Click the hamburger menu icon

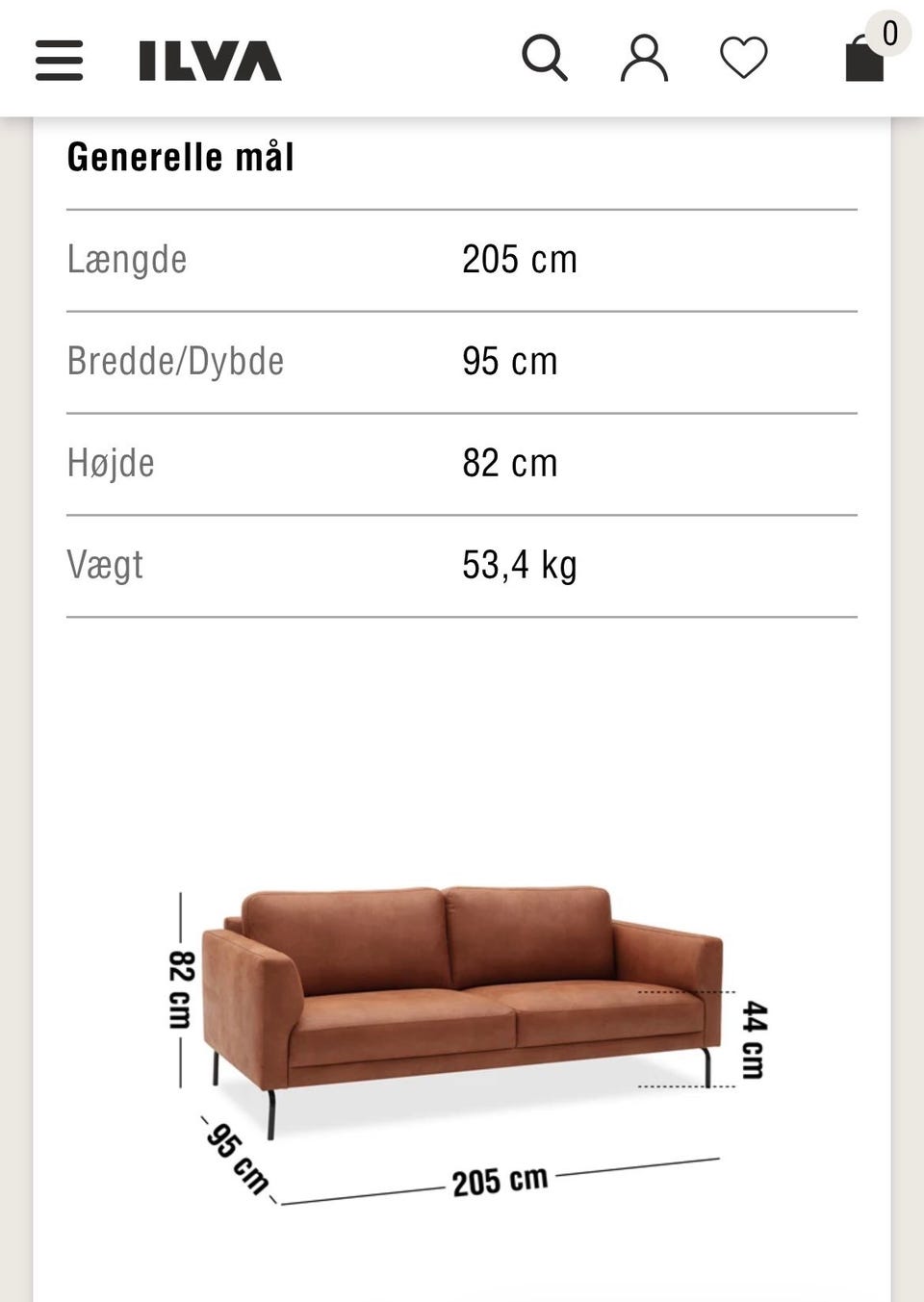click(x=59, y=60)
